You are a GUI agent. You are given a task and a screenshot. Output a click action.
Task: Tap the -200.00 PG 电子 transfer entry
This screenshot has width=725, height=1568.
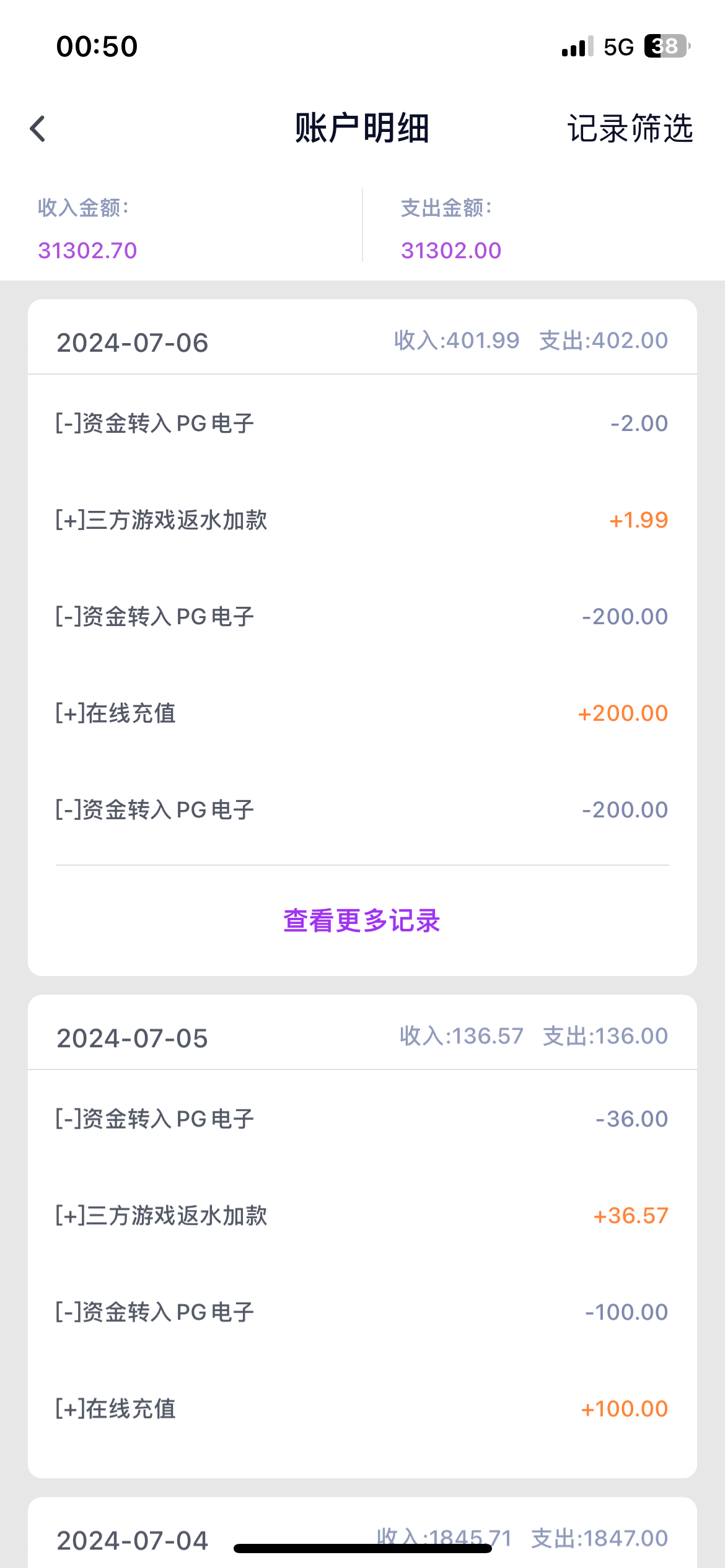(x=625, y=616)
